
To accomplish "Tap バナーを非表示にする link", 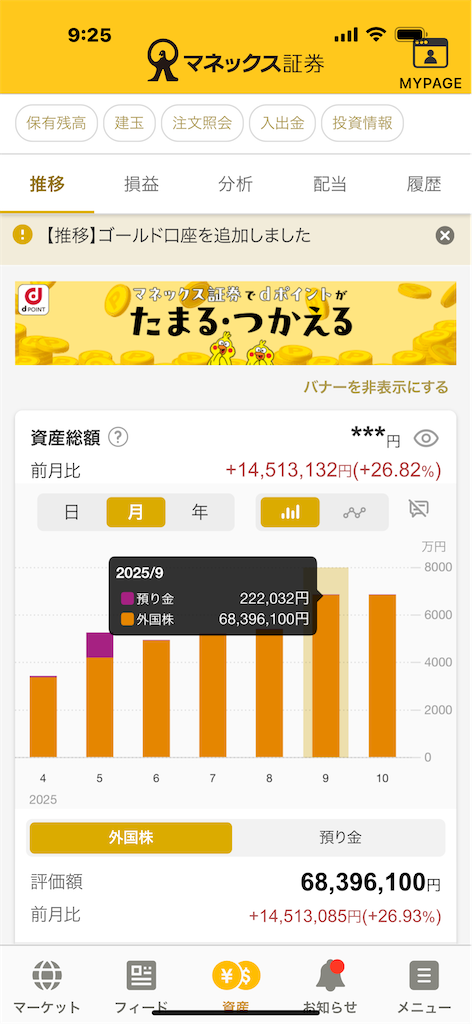I will click(x=376, y=387).
